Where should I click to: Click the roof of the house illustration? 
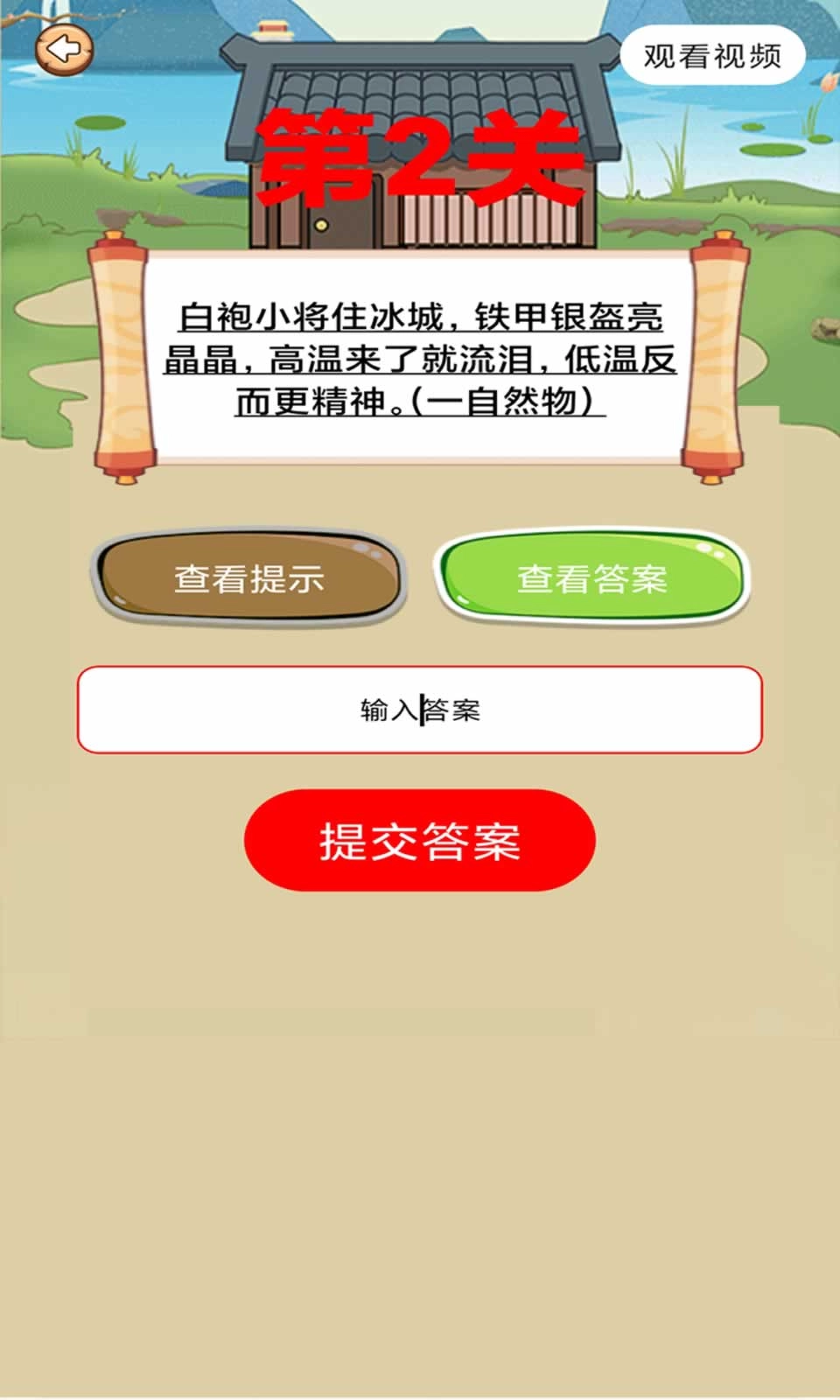tap(420, 105)
